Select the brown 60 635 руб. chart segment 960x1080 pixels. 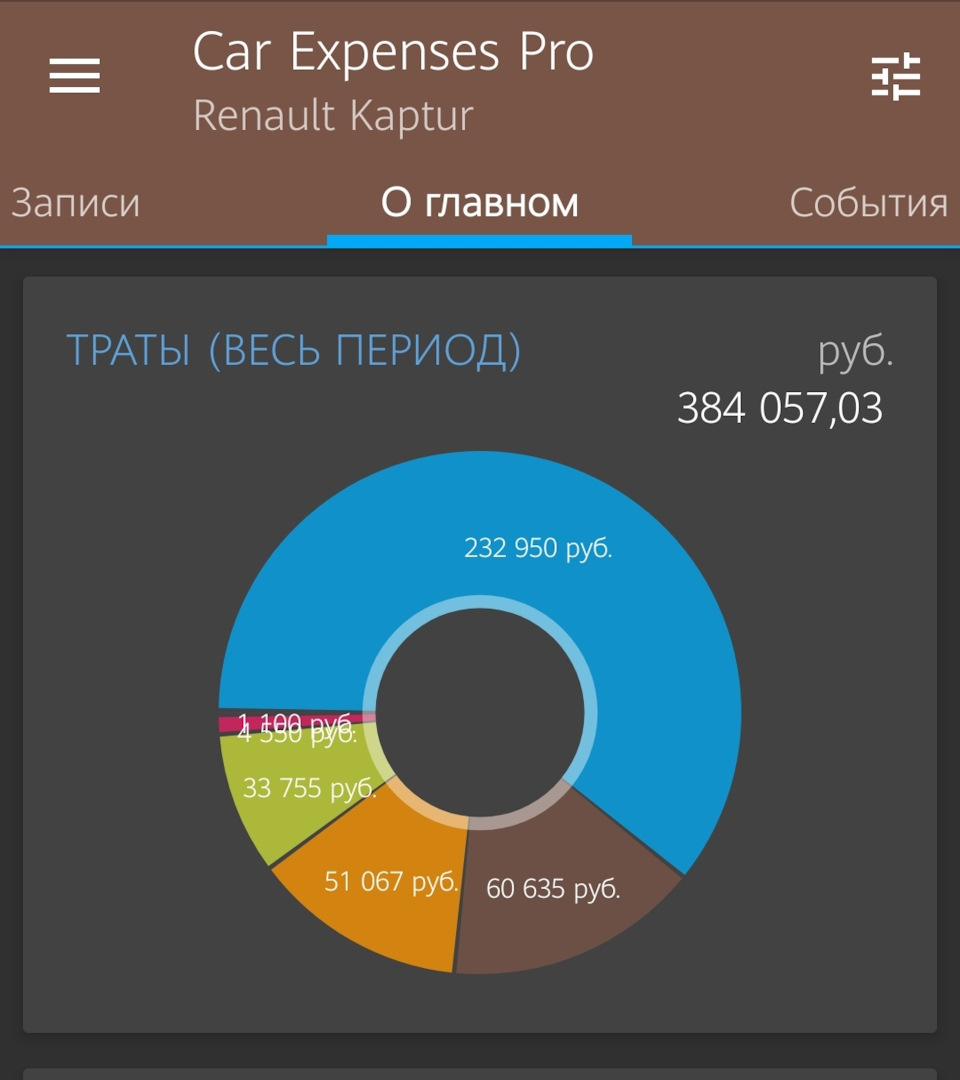[x=553, y=888]
